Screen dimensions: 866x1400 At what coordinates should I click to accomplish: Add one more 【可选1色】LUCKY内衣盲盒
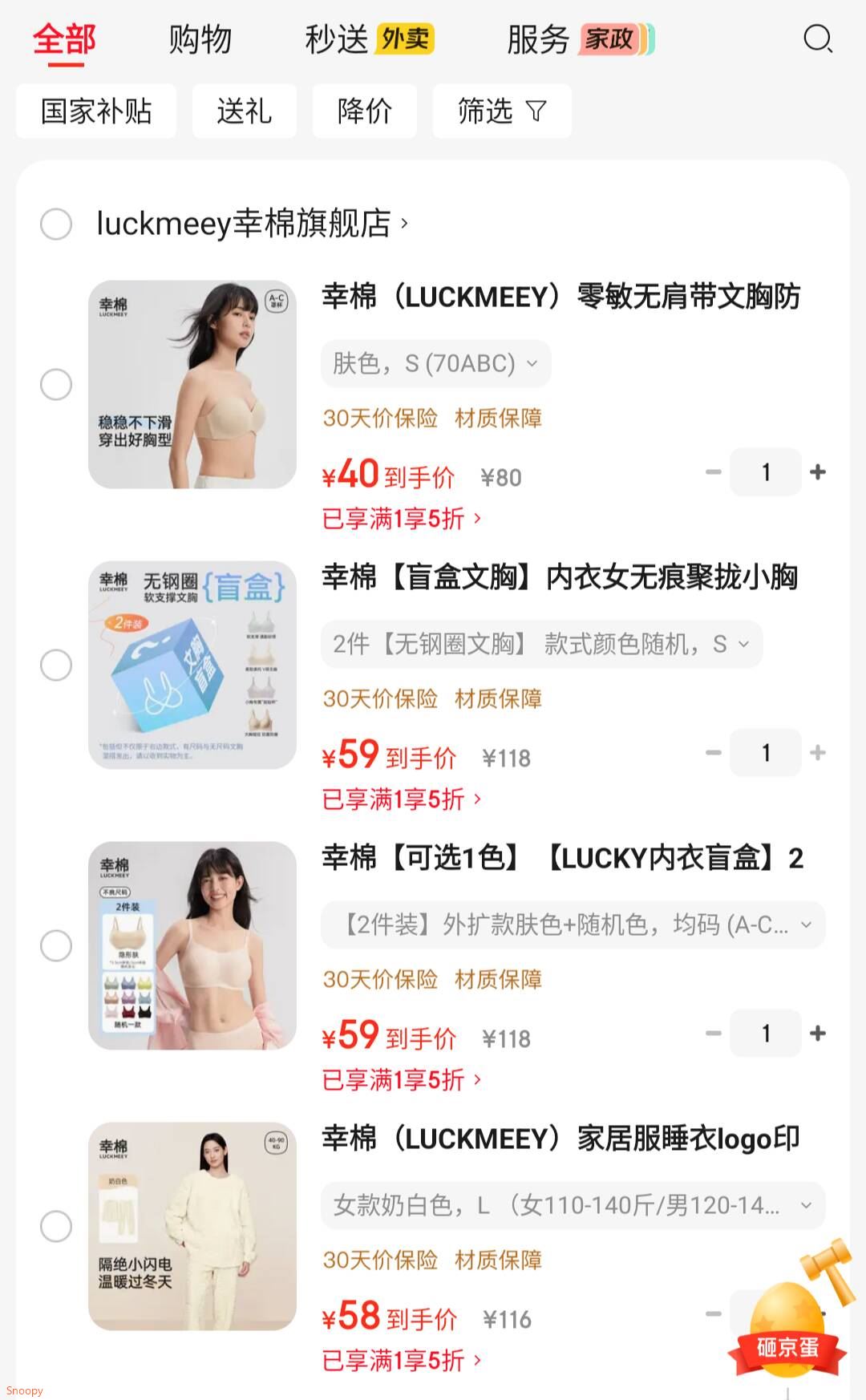click(818, 1034)
